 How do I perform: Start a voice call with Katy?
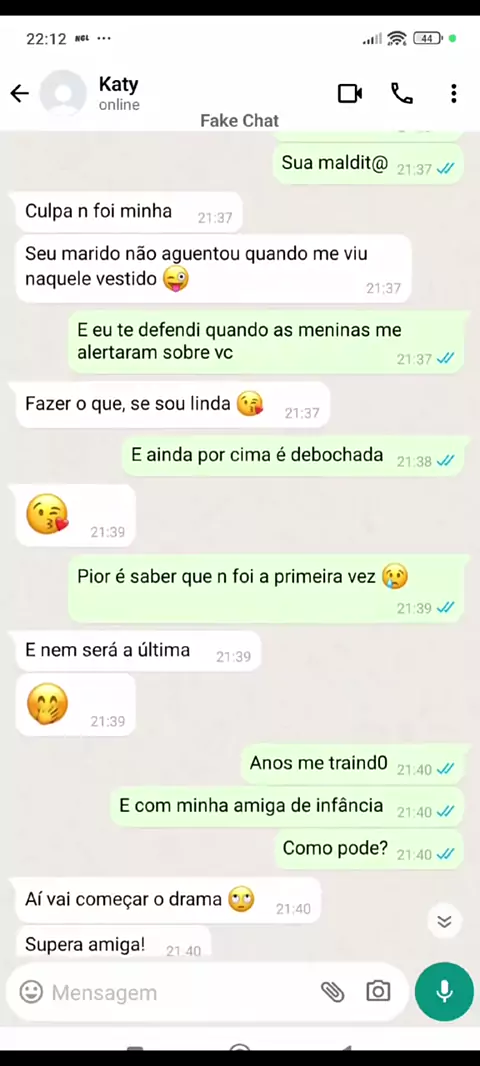402,93
